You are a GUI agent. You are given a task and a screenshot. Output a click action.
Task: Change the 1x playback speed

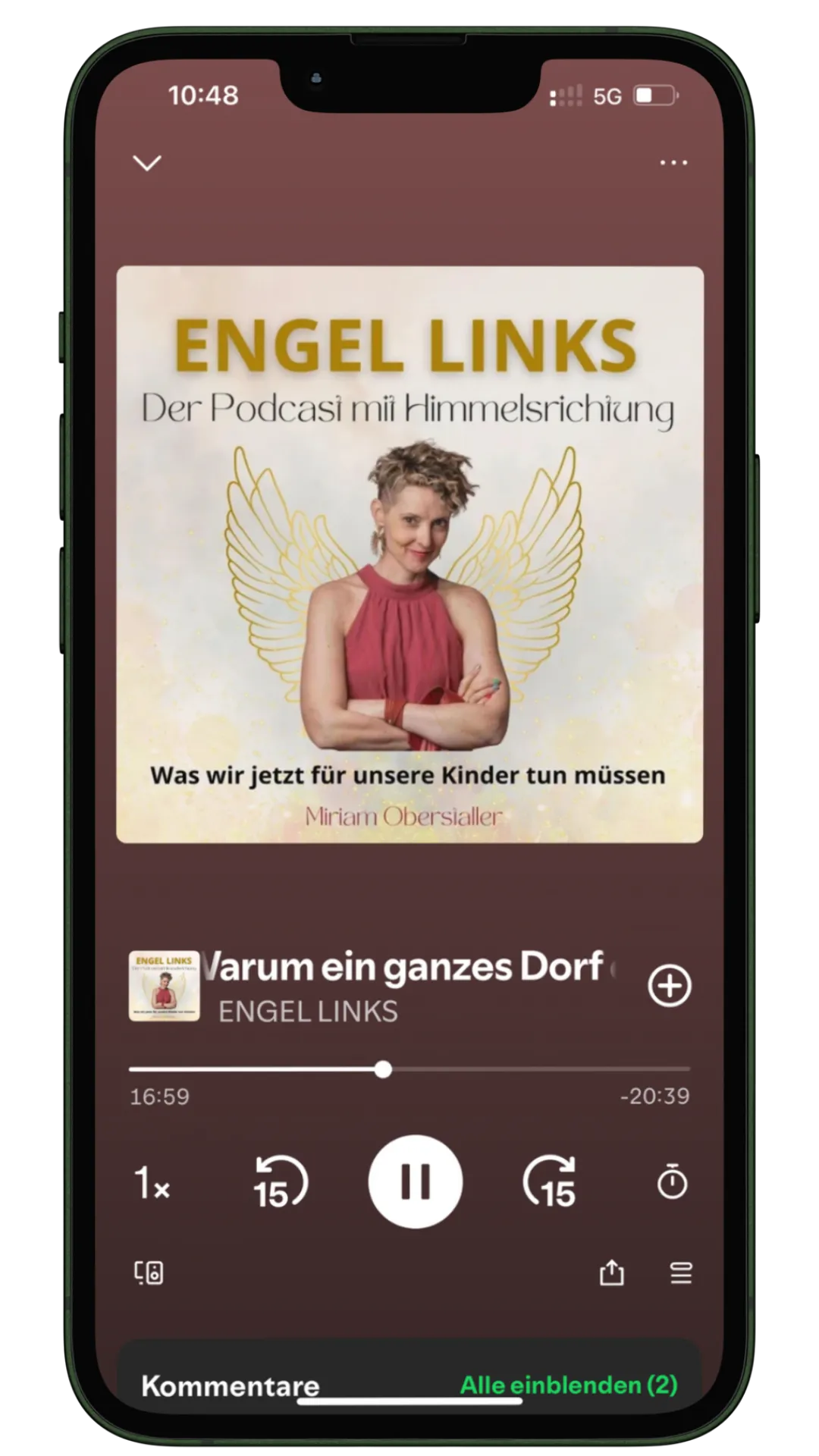(152, 1183)
